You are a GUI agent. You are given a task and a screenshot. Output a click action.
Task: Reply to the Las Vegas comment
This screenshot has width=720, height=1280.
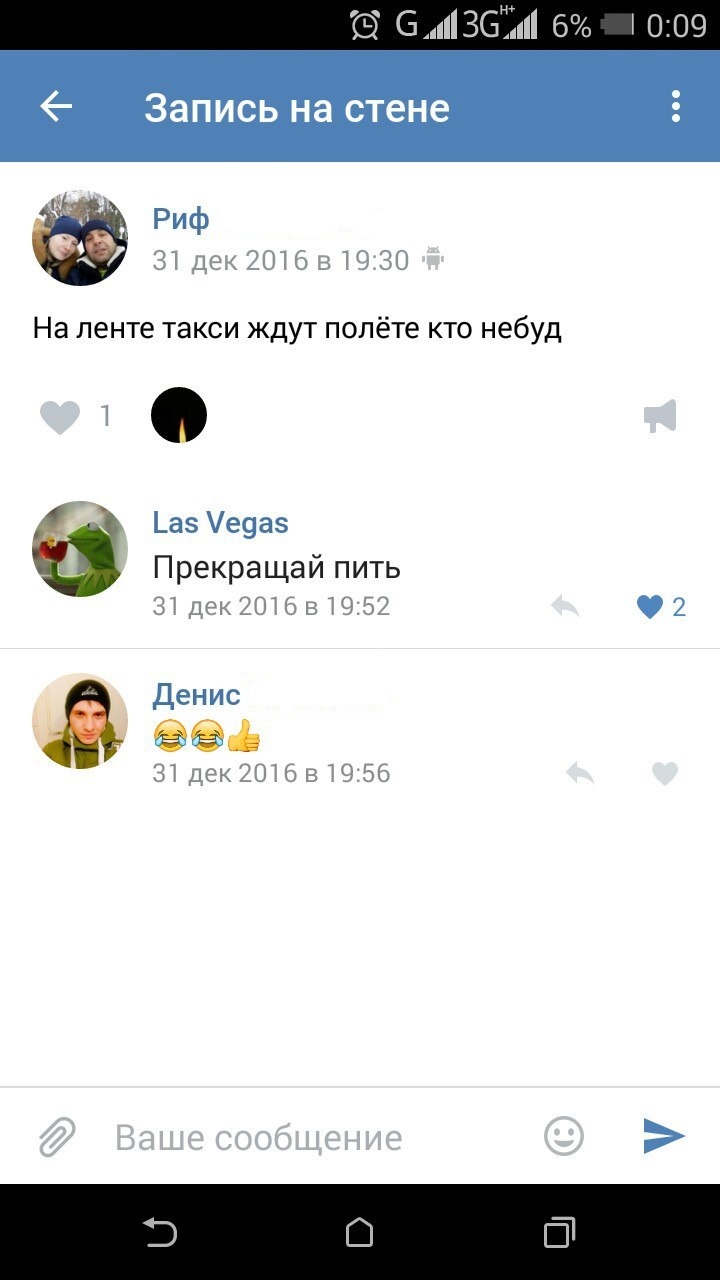pos(565,606)
